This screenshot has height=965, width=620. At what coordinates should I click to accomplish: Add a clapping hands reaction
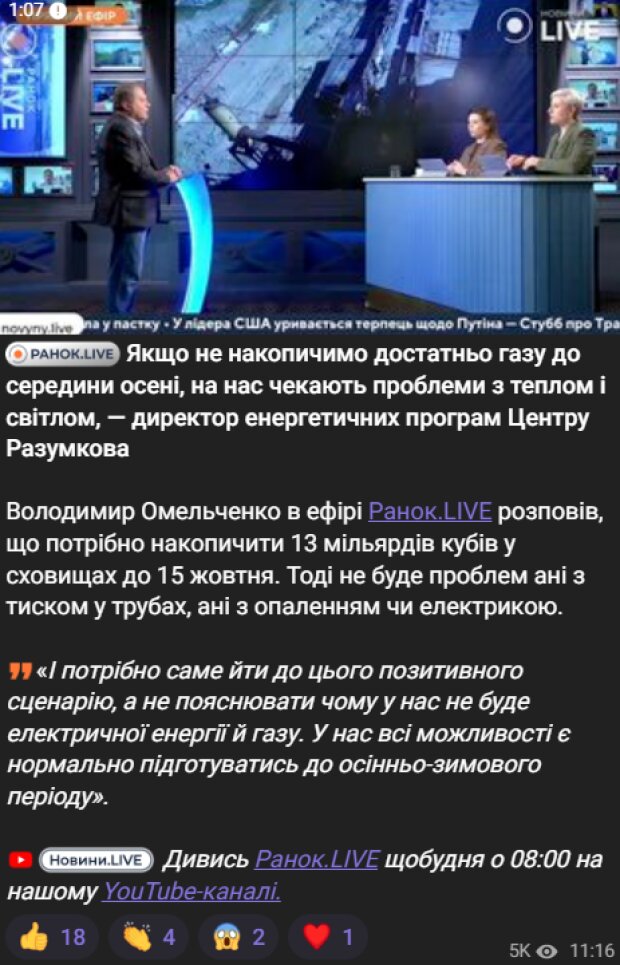pos(148,937)
